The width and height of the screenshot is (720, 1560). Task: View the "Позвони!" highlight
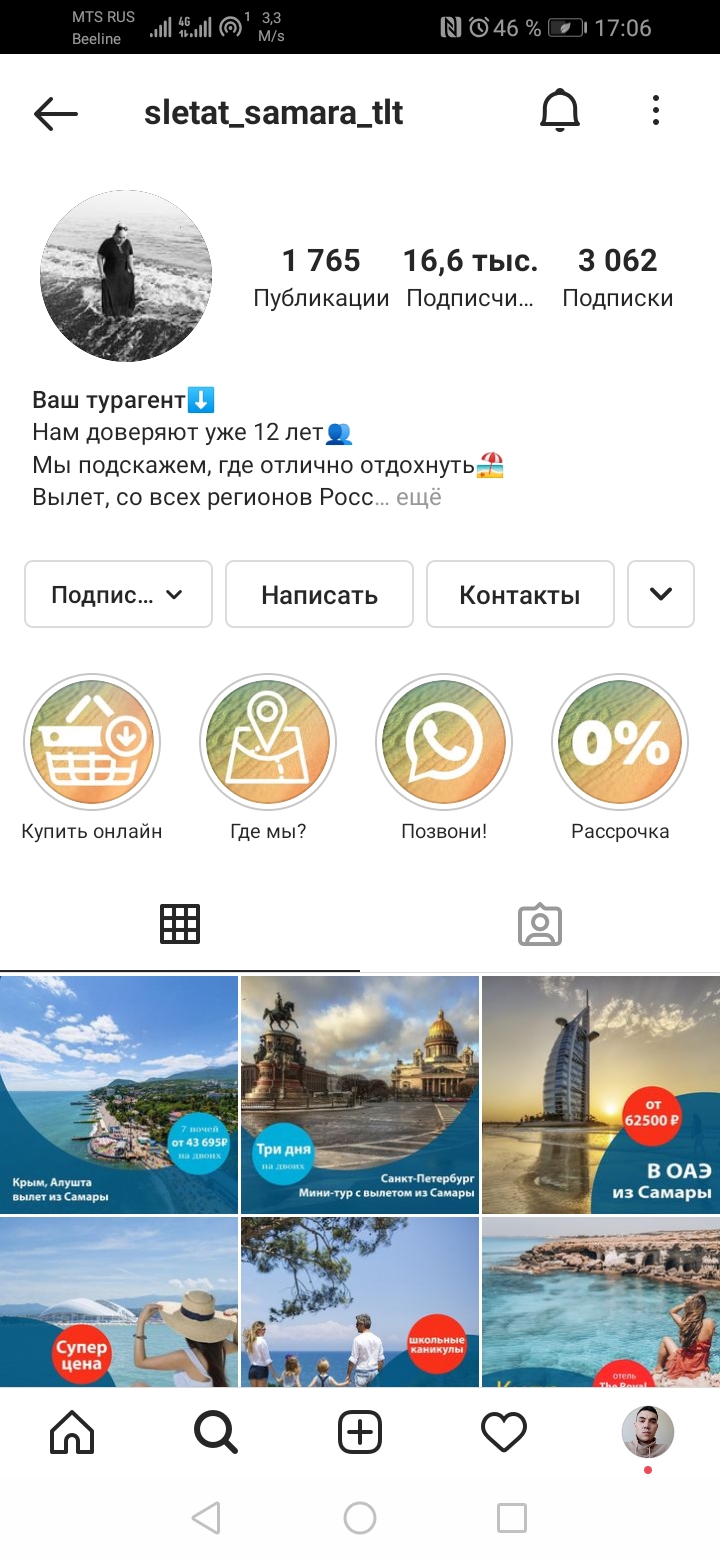(x=444, y=744)
